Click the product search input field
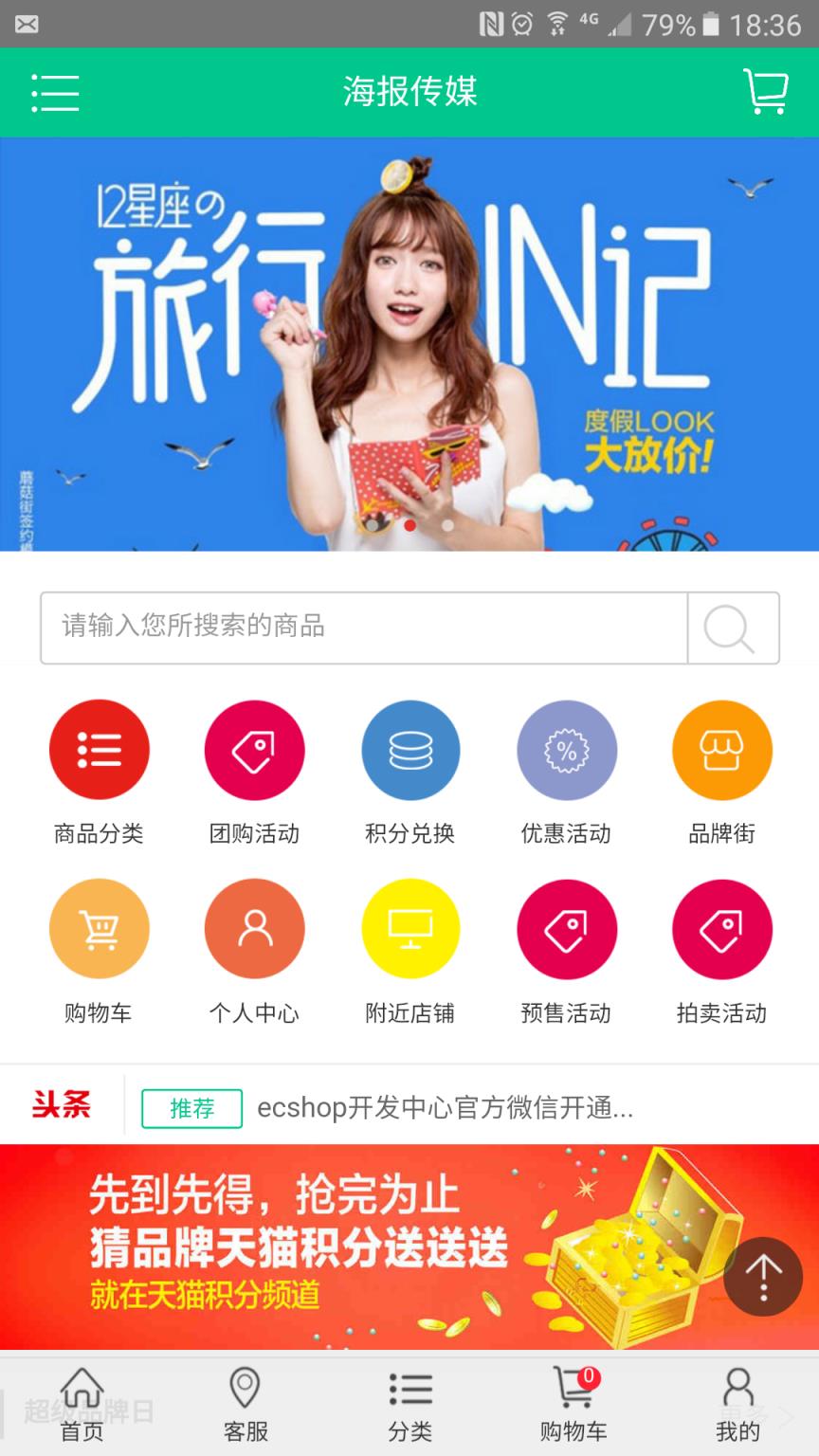Screen dimensions: 819x1456 [363, 628]
